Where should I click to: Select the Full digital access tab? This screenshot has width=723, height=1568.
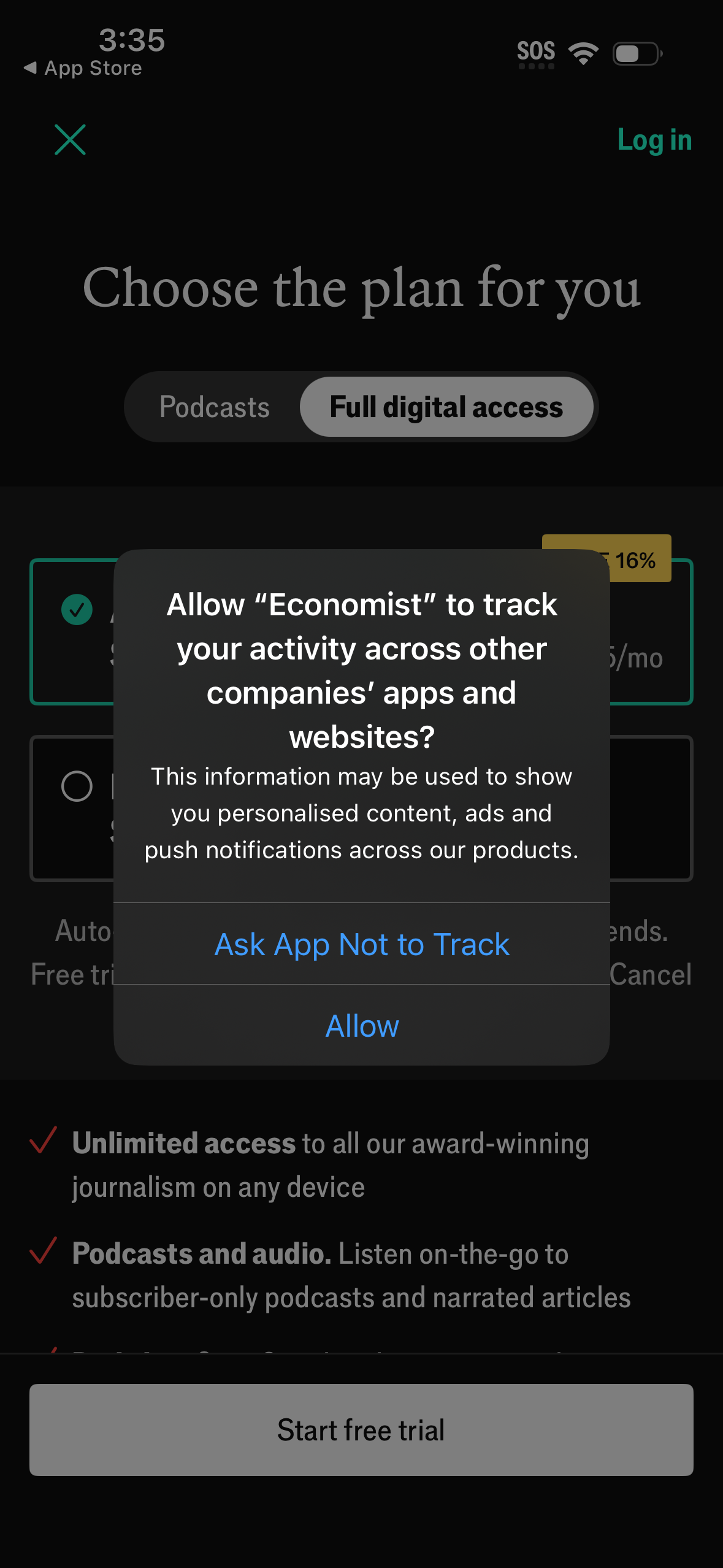click(x=446, y=407)
